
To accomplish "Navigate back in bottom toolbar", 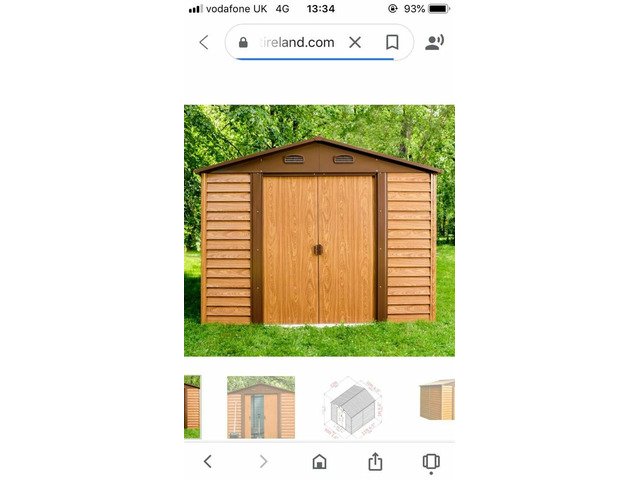I will [207, 461].
